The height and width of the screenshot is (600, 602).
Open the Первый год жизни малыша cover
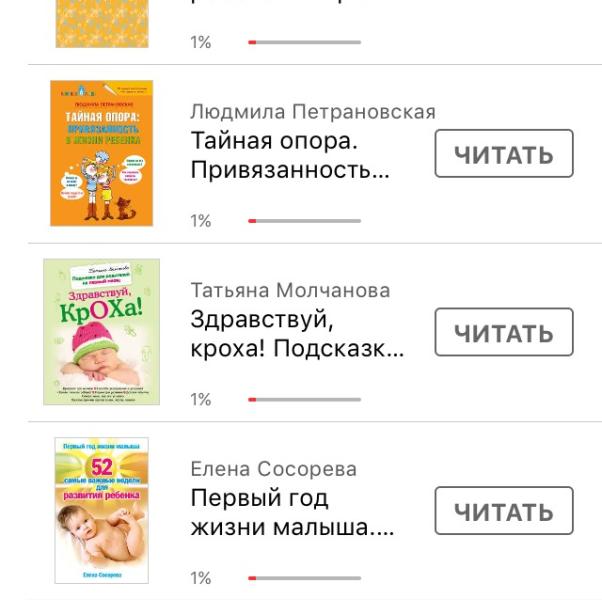[101, 510]
